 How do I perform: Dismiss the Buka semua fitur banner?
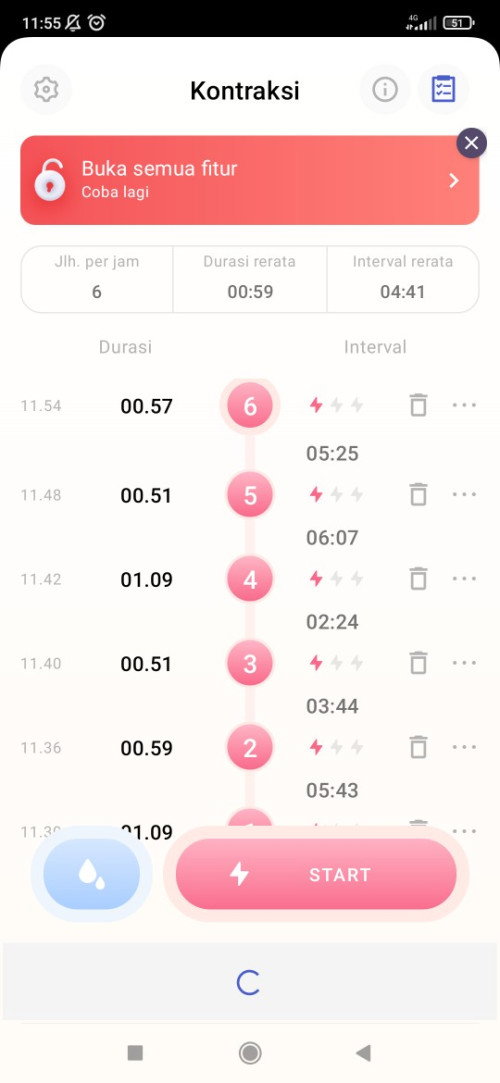[471, 143]
